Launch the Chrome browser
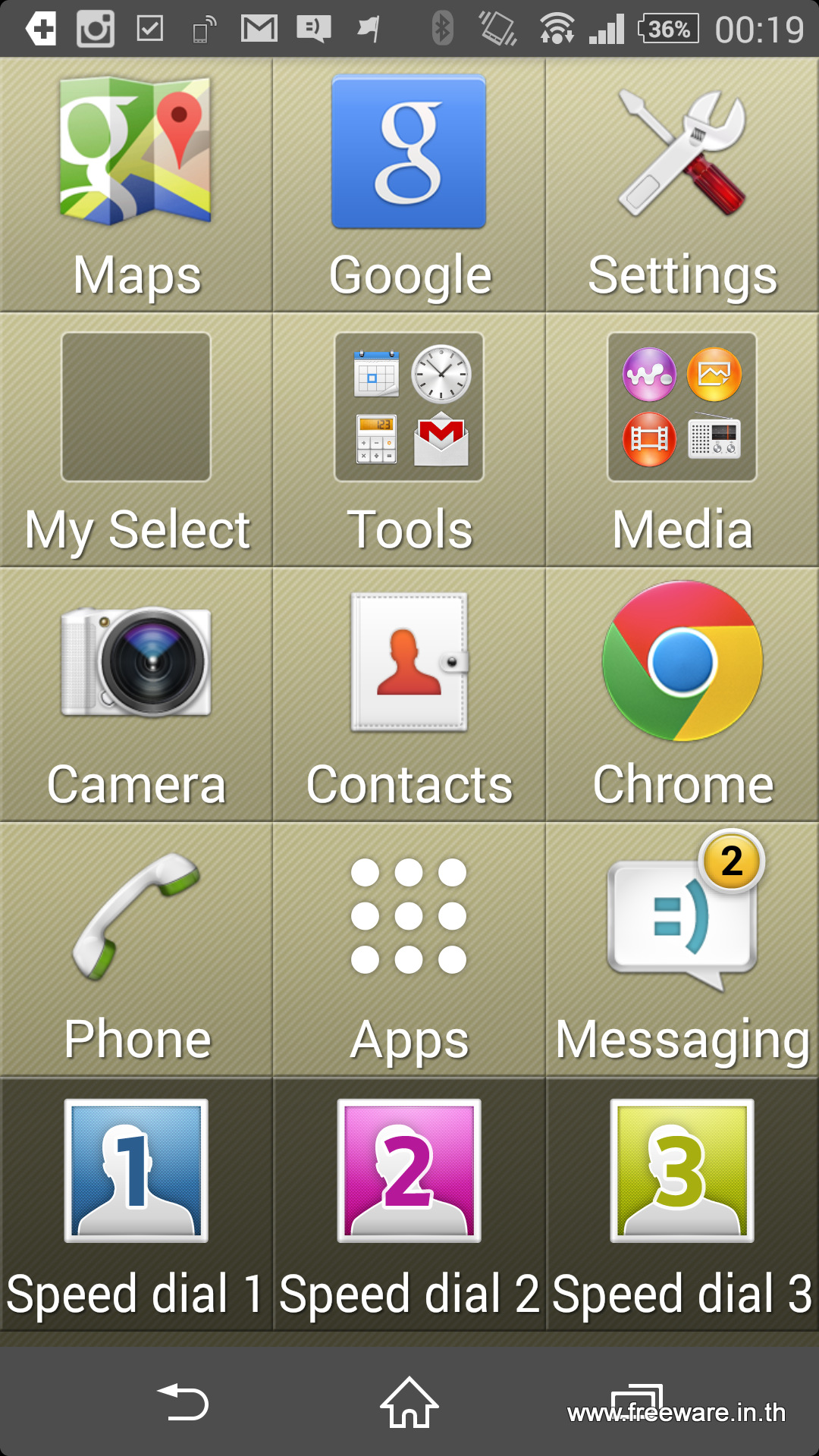Image resolution: width=819 pixels, height=1456 pixels. click(x=682, y=695)
